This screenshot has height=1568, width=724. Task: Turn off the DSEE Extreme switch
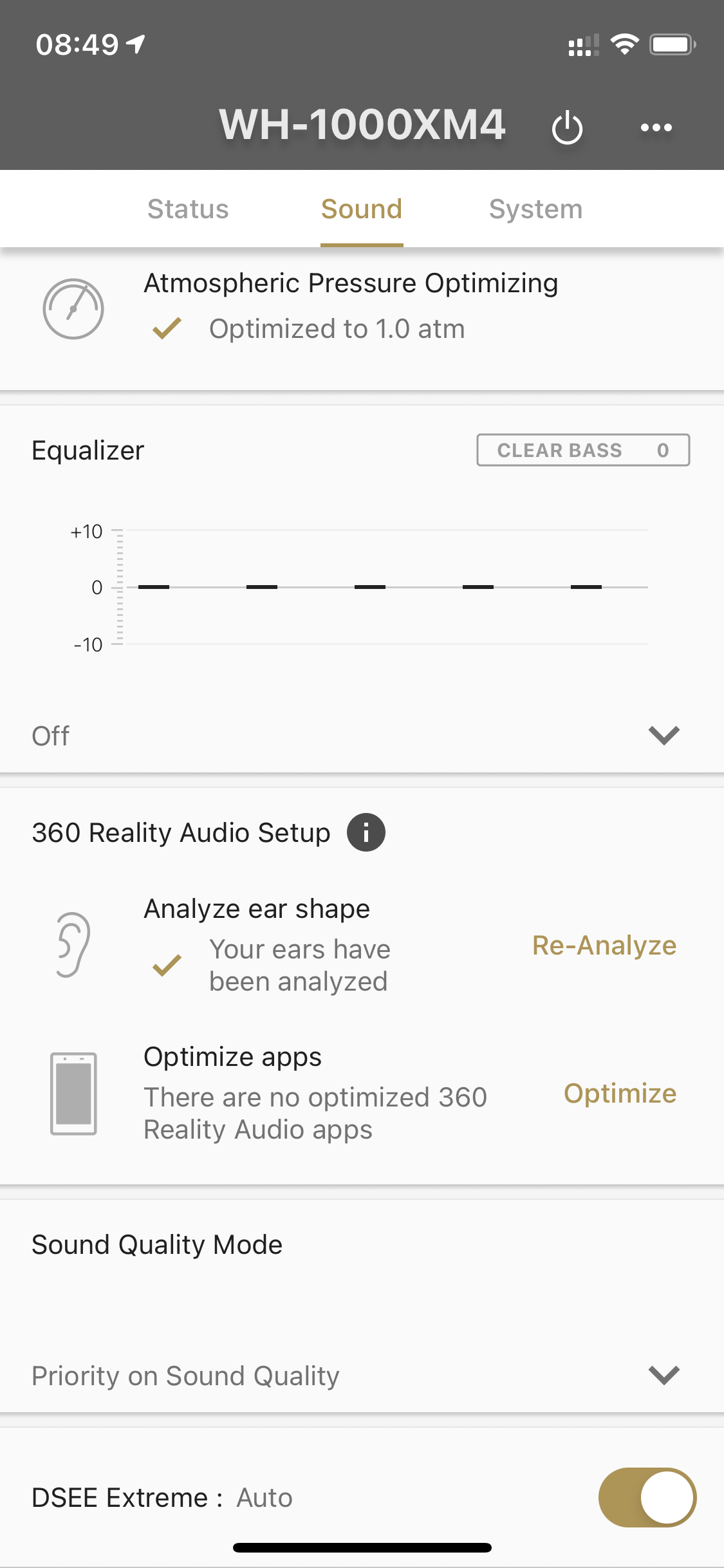(x=647, y=1497)
